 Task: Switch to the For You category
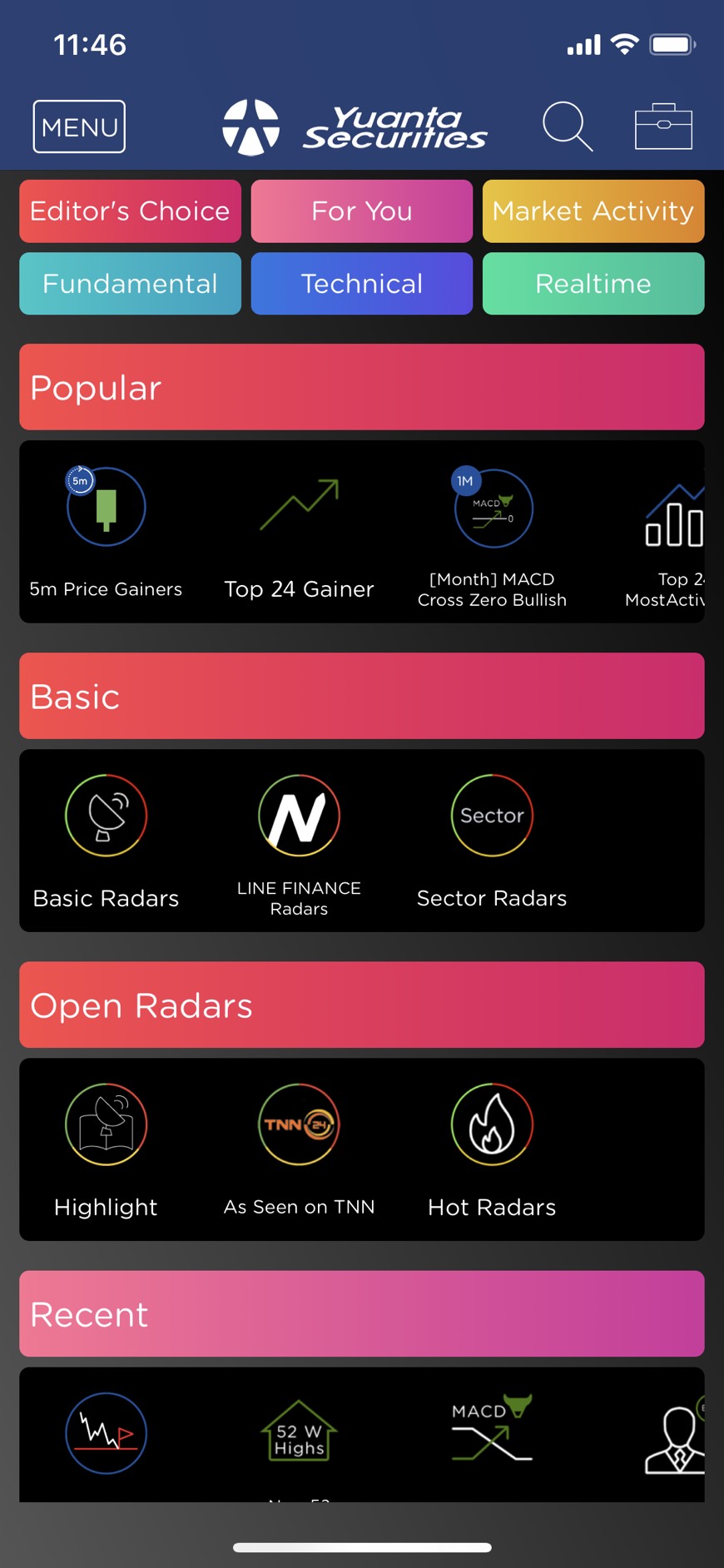(361, 211)
